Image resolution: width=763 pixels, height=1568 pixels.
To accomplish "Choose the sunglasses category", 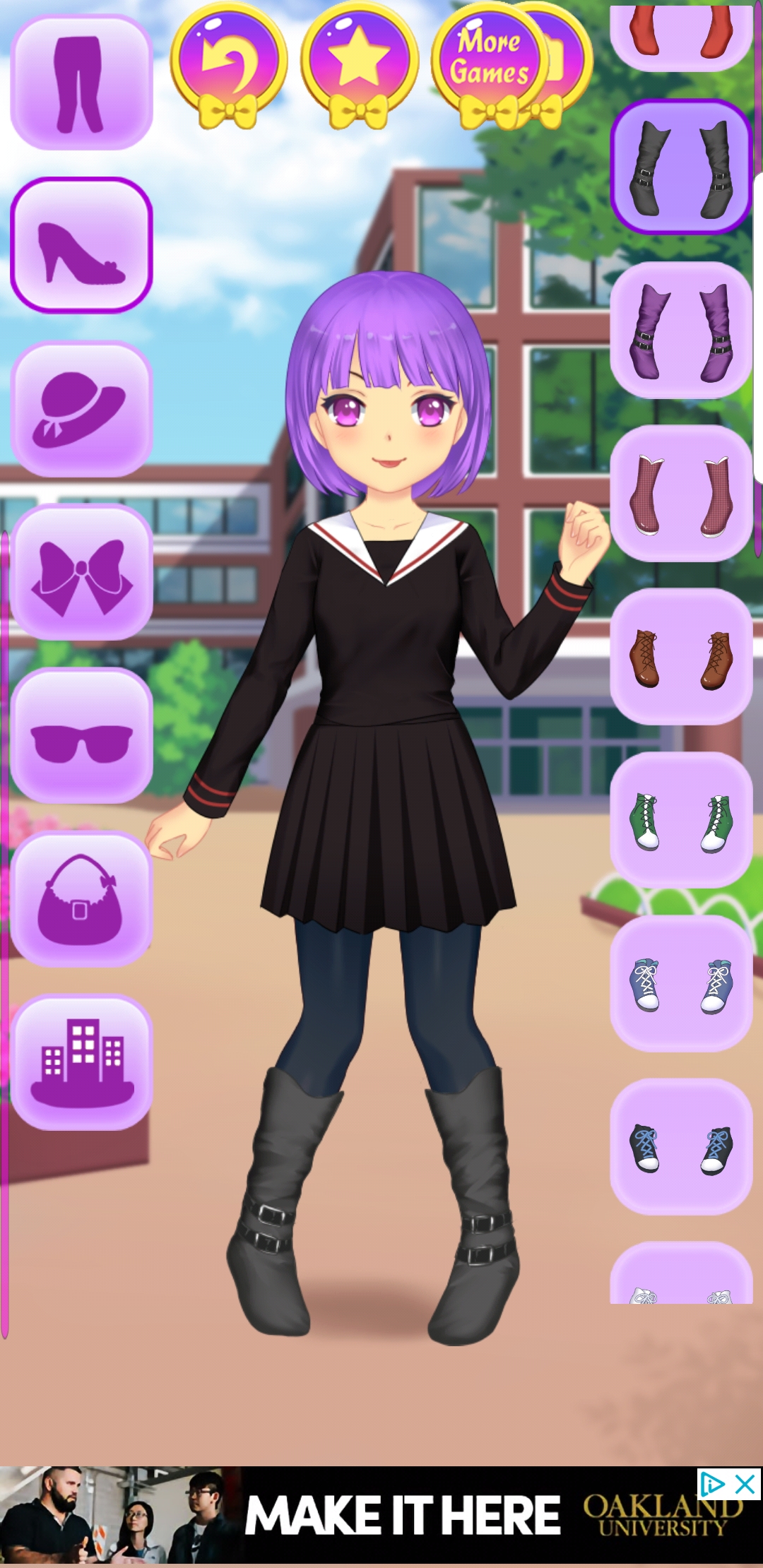I will click(x=81, y=735).
